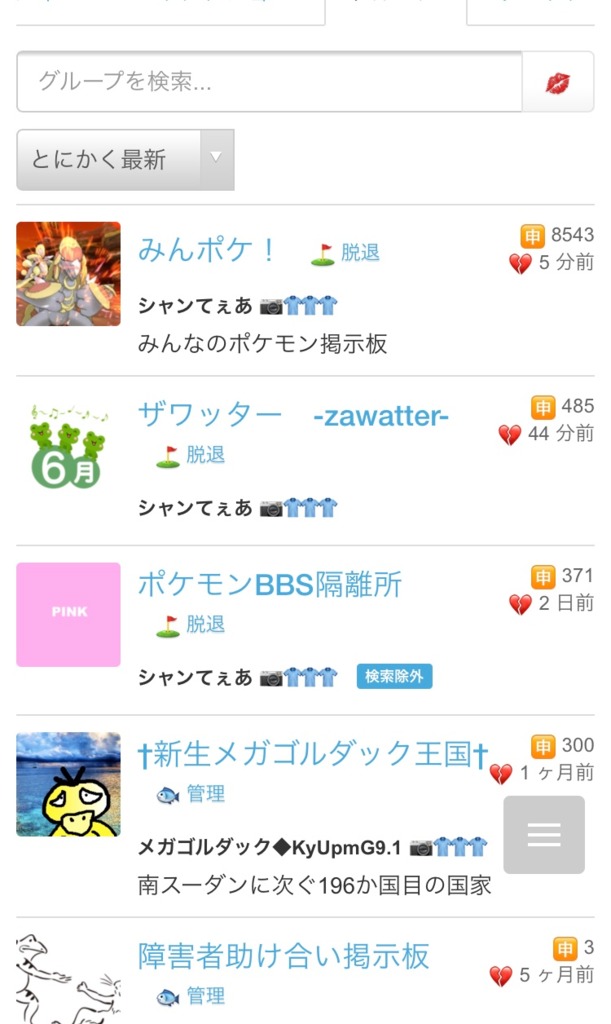The height and width of the screenshot is (1024, 611).
Task: Open the †新生メガゴルダック王国† group
Action: (x=312, y=754)
